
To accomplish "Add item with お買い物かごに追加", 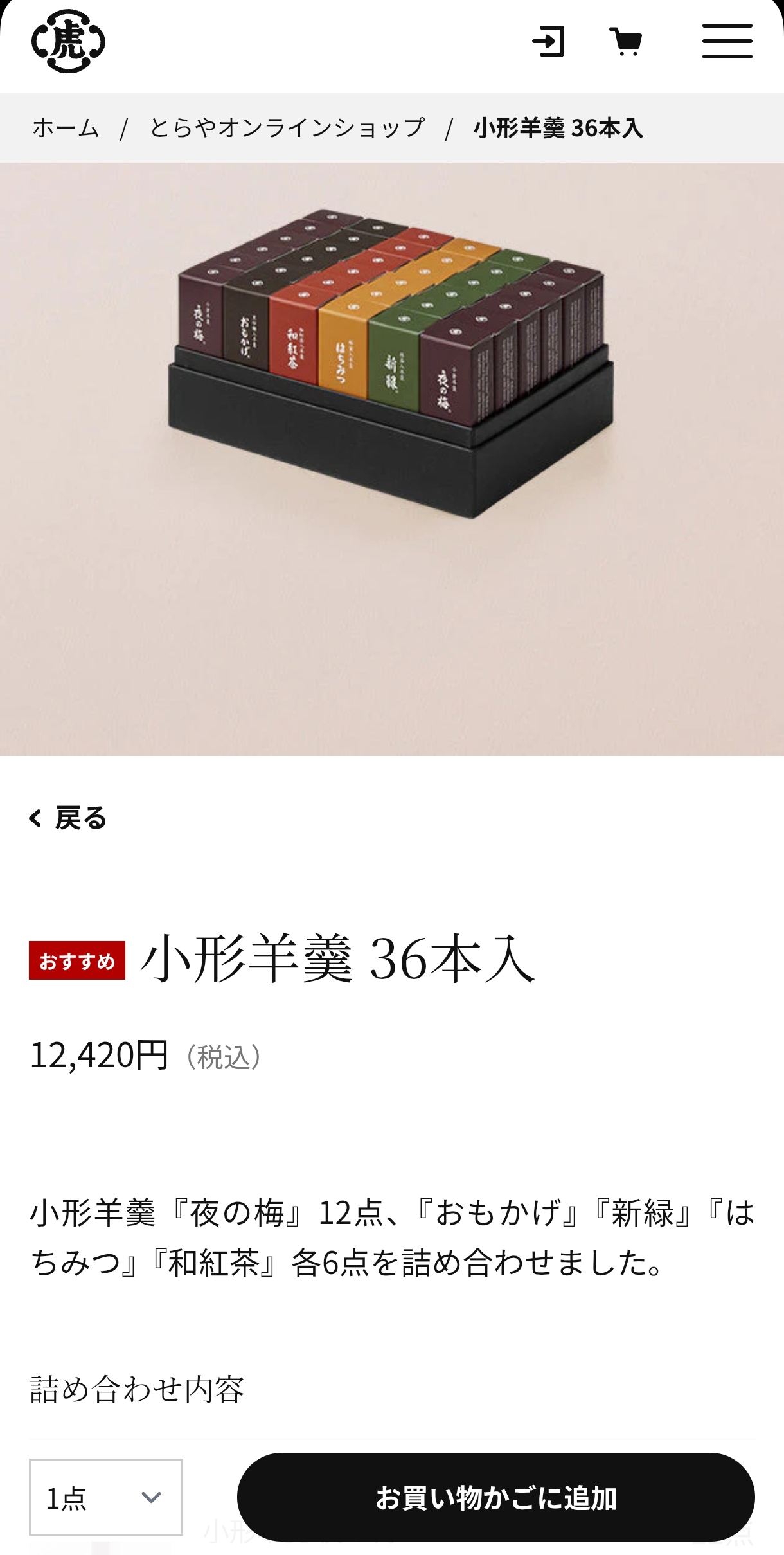I will pos(495,1497).
